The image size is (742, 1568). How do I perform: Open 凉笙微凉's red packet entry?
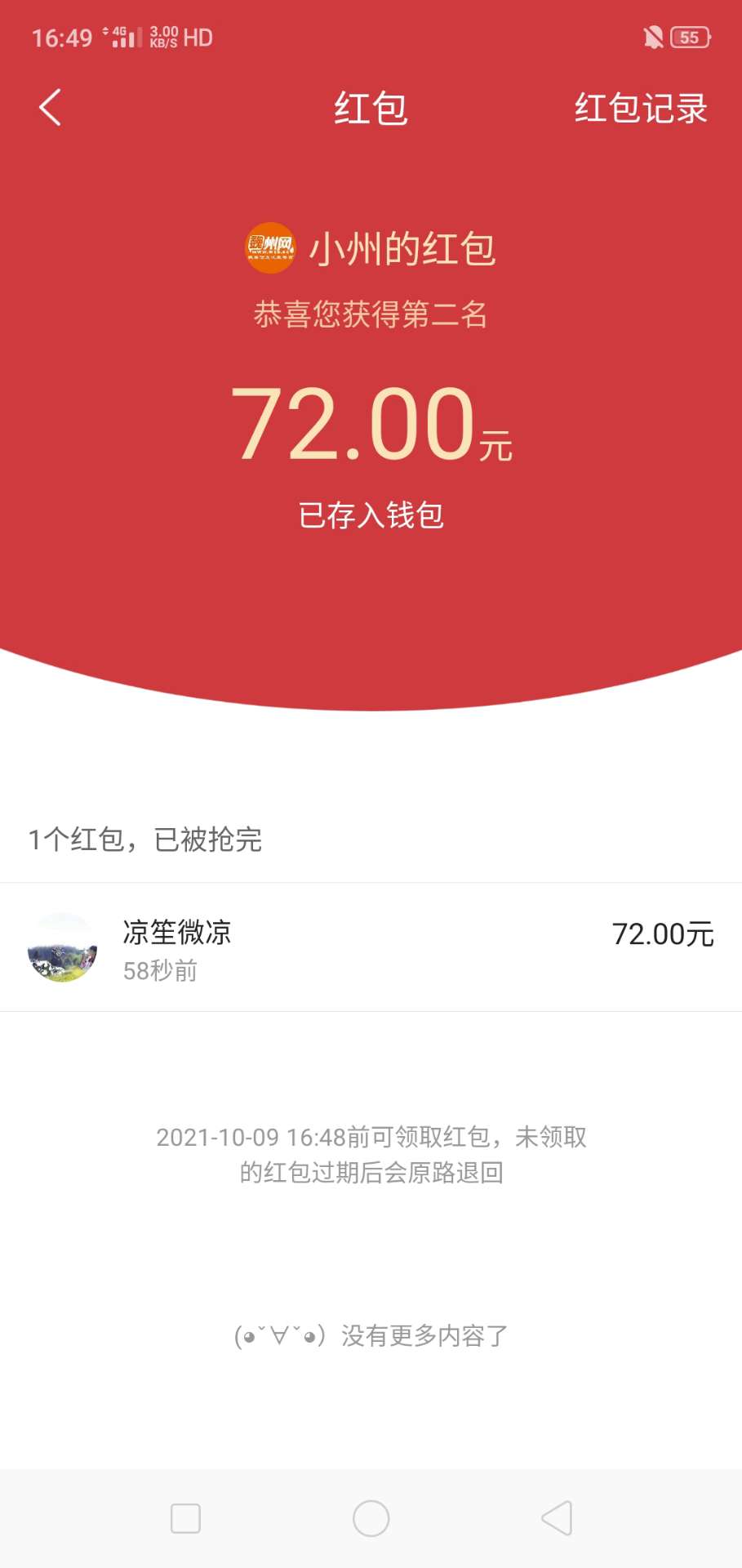371,947
